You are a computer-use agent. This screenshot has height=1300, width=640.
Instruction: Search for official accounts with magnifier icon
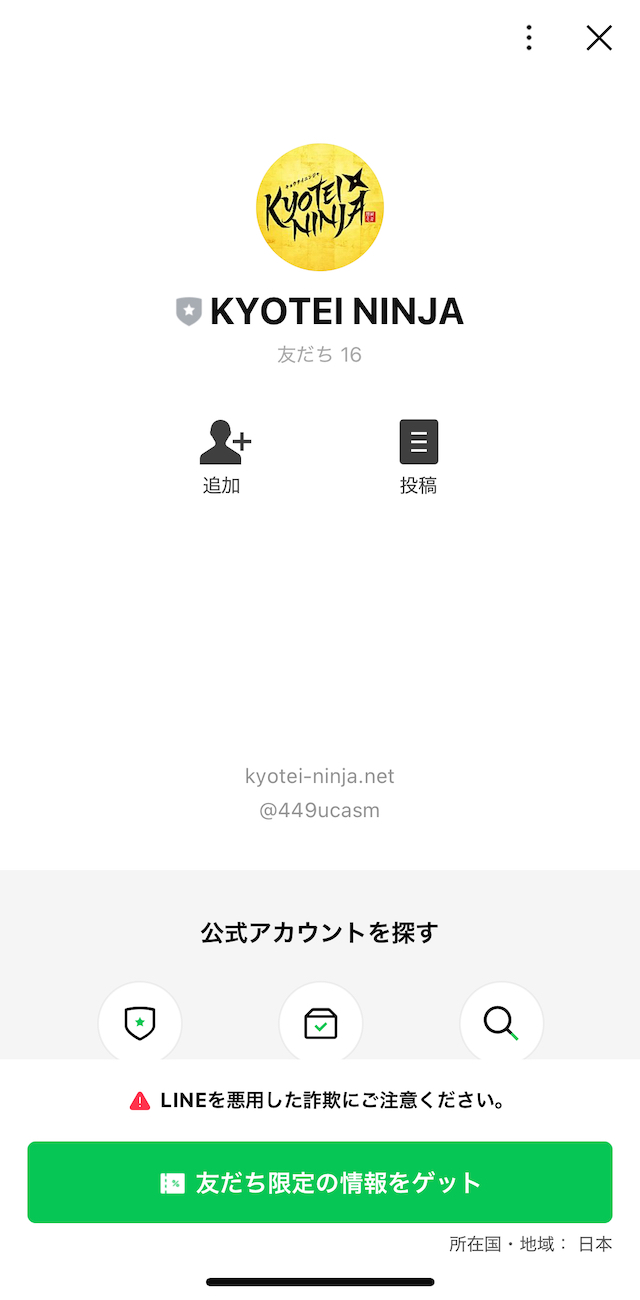[500, 1022]
